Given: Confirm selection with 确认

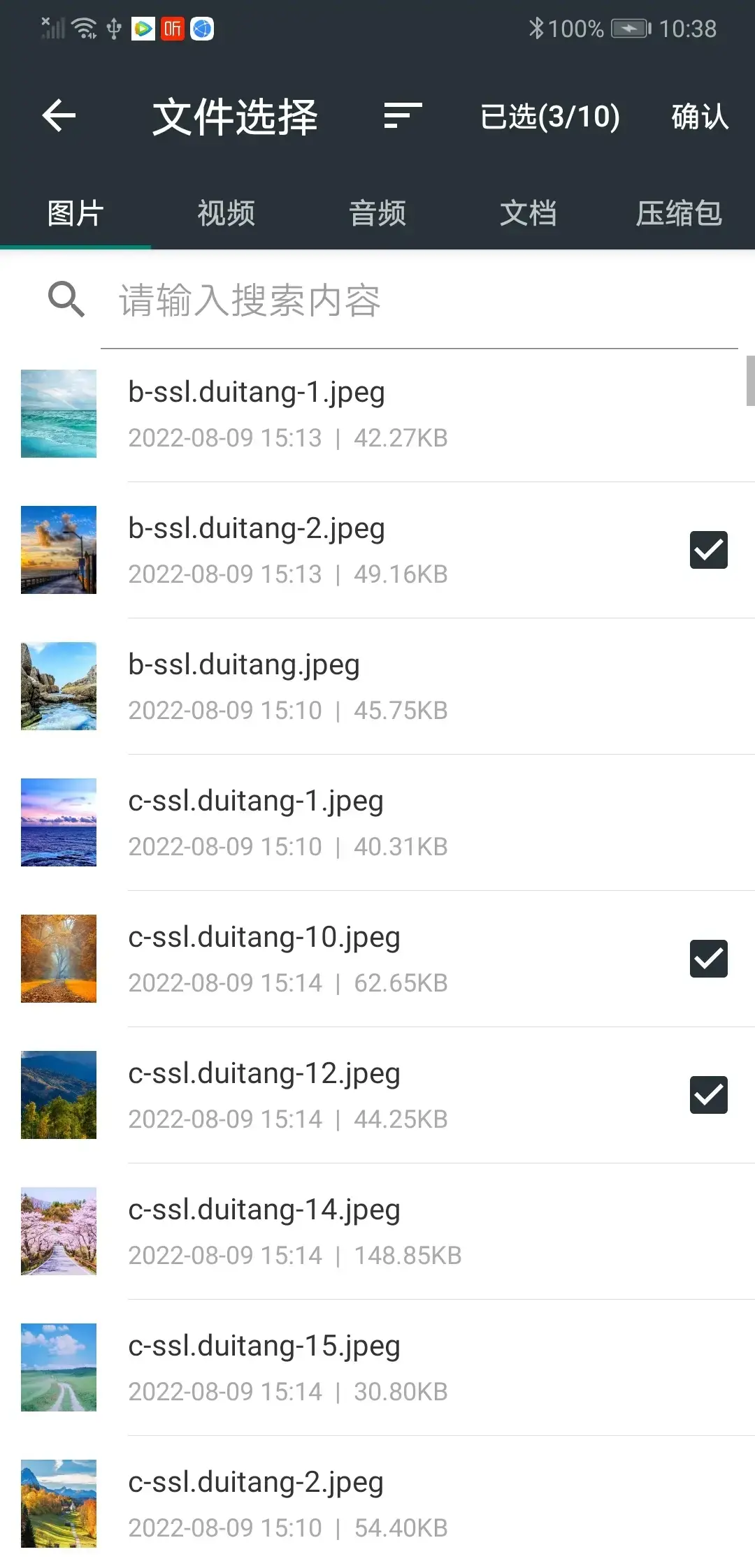Looking at the screenshot, I should pos(699,116).
